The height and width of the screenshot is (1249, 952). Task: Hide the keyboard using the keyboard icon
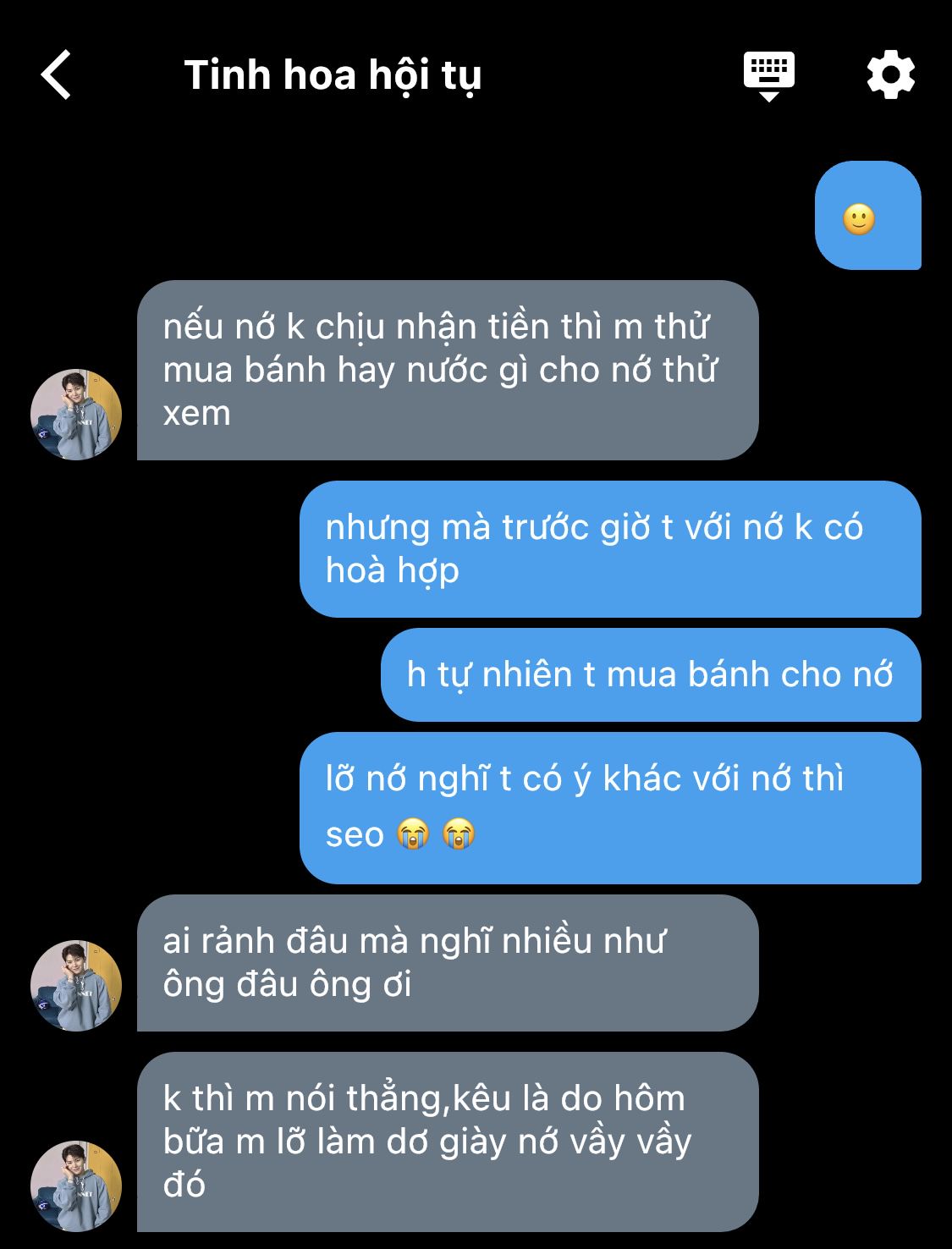point(768,74)
